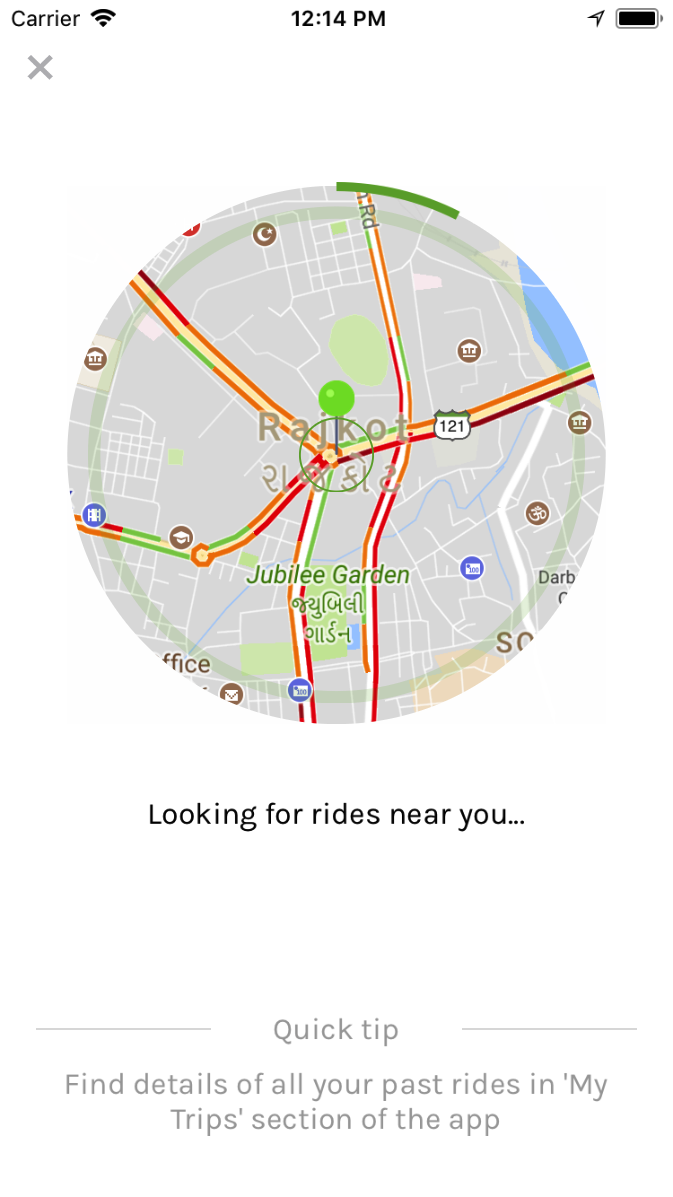Close the ride search screen
Viewport: 673px width, 1197px height.
[40, 68]
